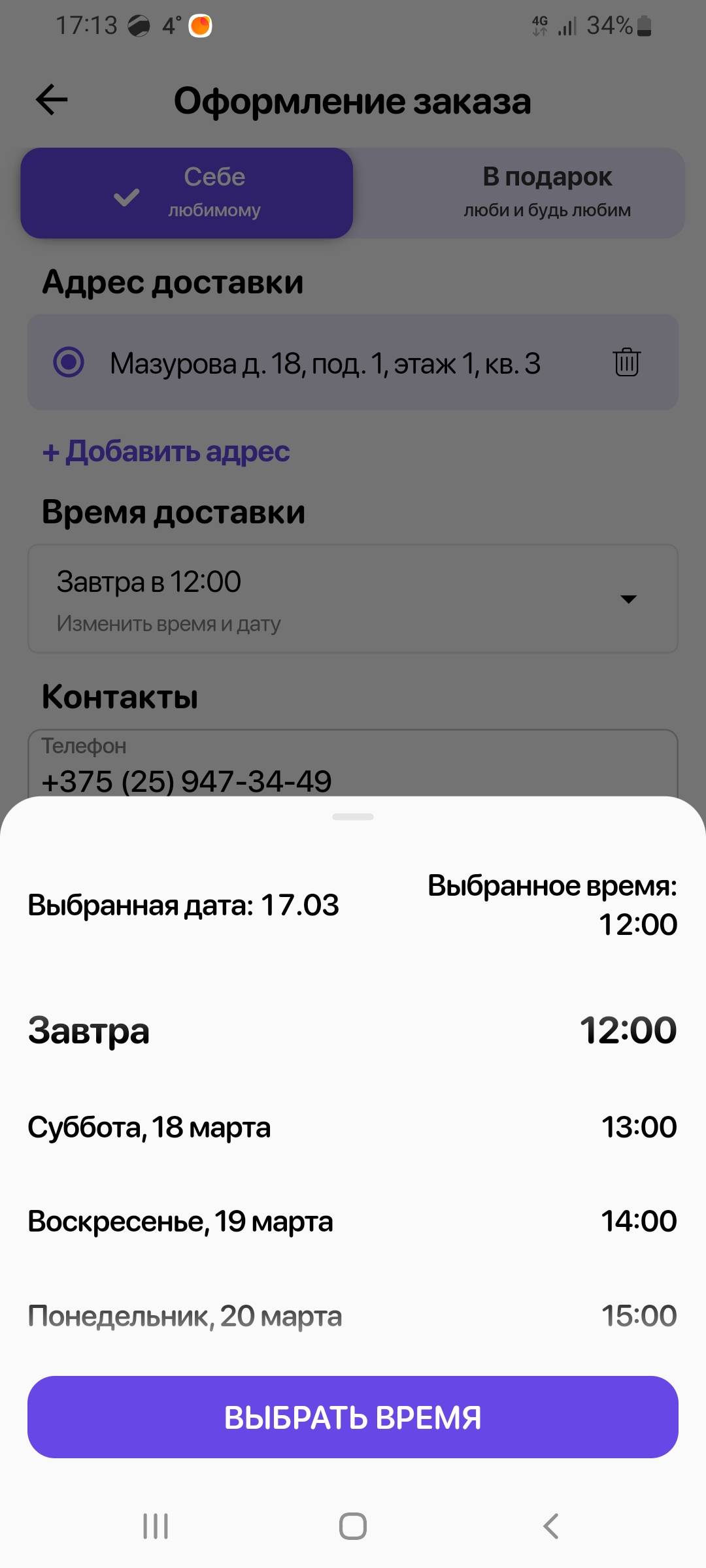Pick 15:00 as delivery time
The height and width of the screenshot is (1568, 706).
coord(639,1315)
